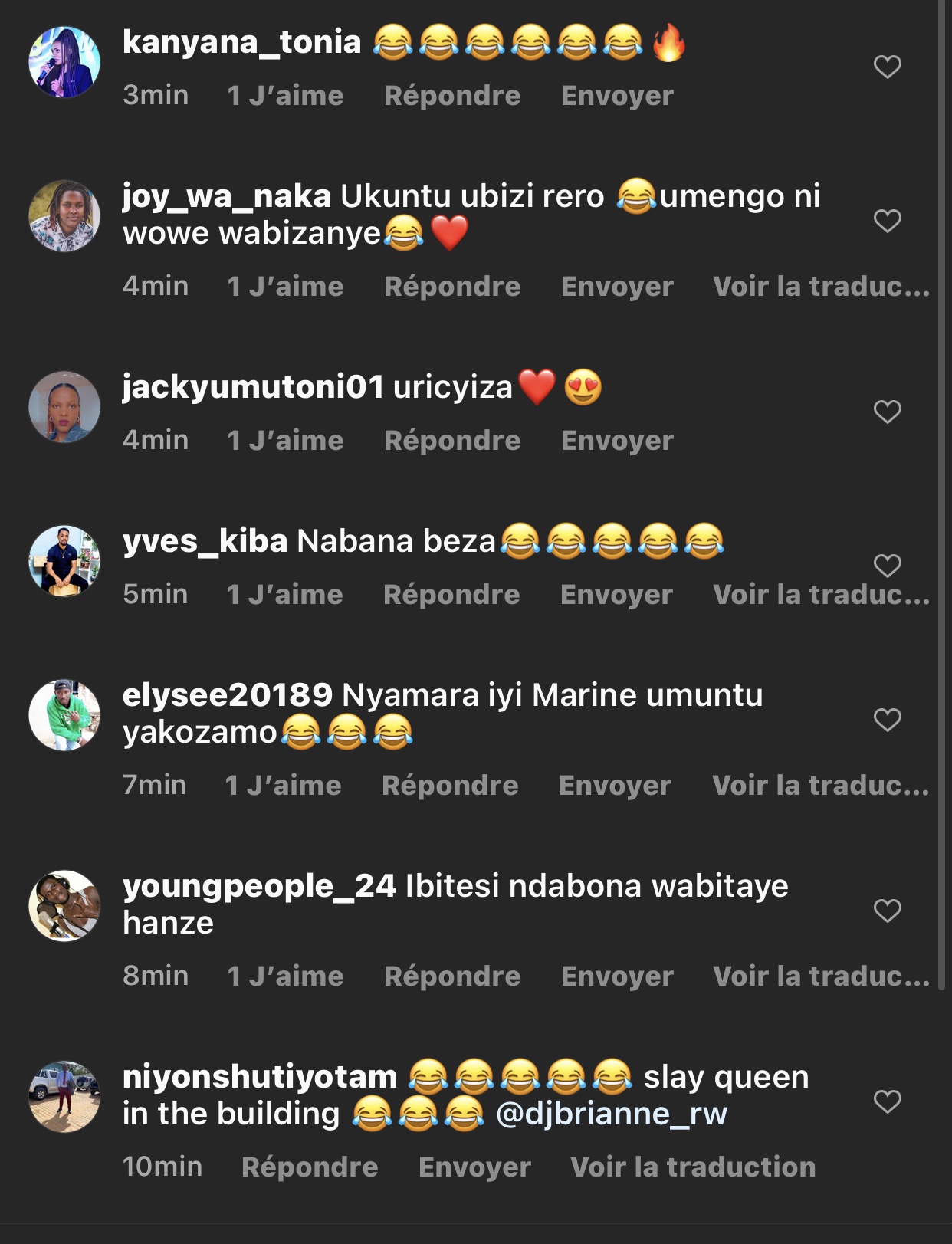The image size is (952, 1244).
Task: Like elysee20189's comment
Action: (x=887, y=720)
